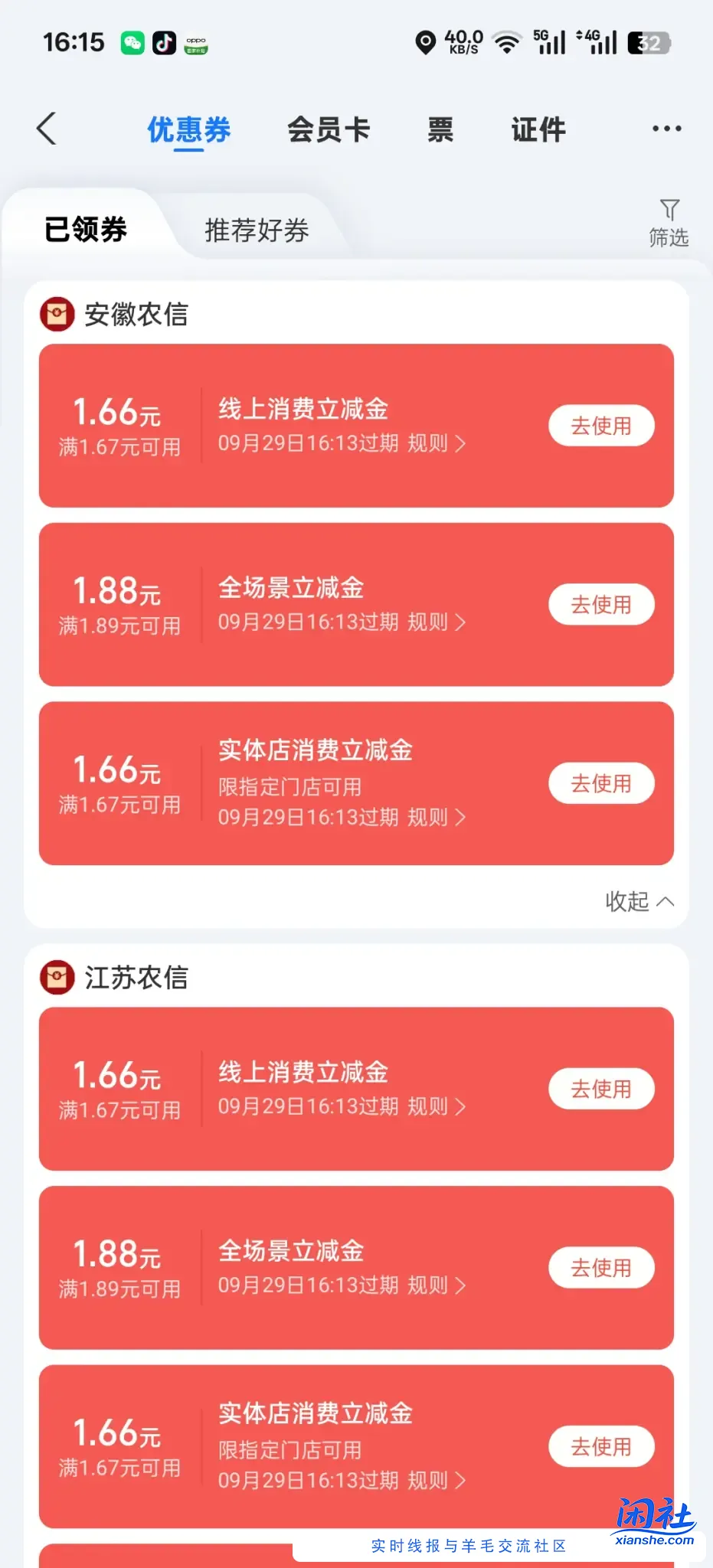Switch to the 推荐好券 tab

(258, 230)
